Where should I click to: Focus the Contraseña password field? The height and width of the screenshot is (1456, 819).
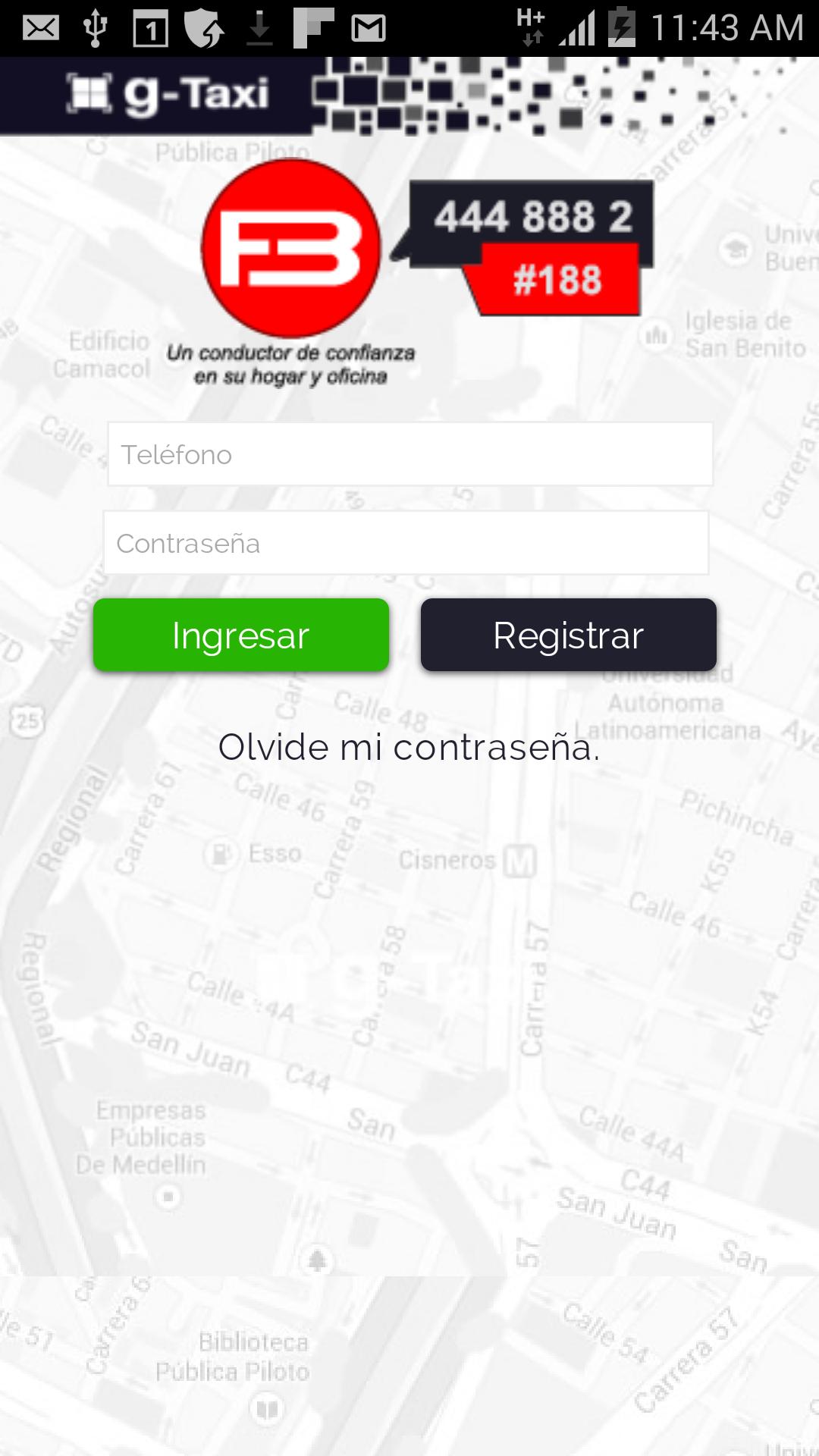tap(406, 543)
